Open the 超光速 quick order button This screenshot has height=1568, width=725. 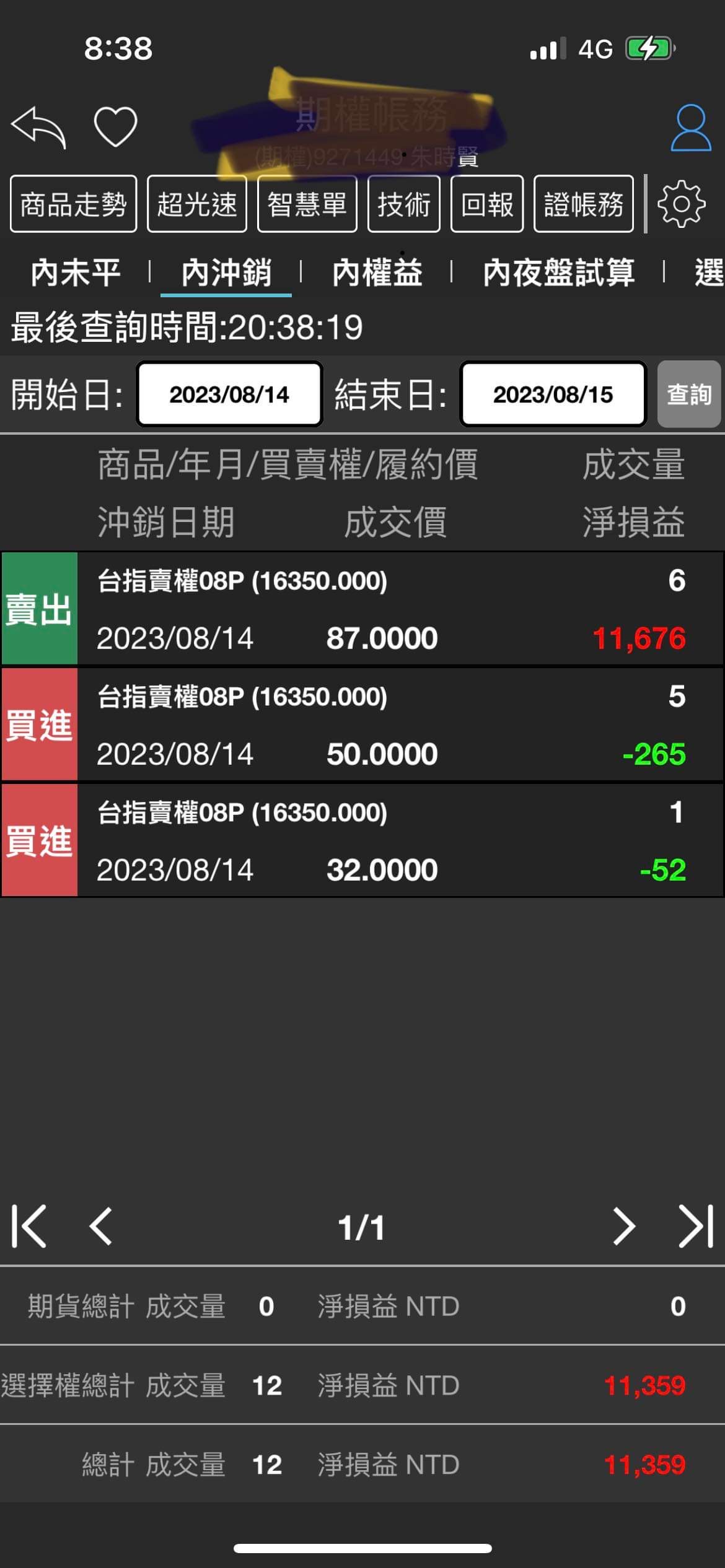[197, 204]
